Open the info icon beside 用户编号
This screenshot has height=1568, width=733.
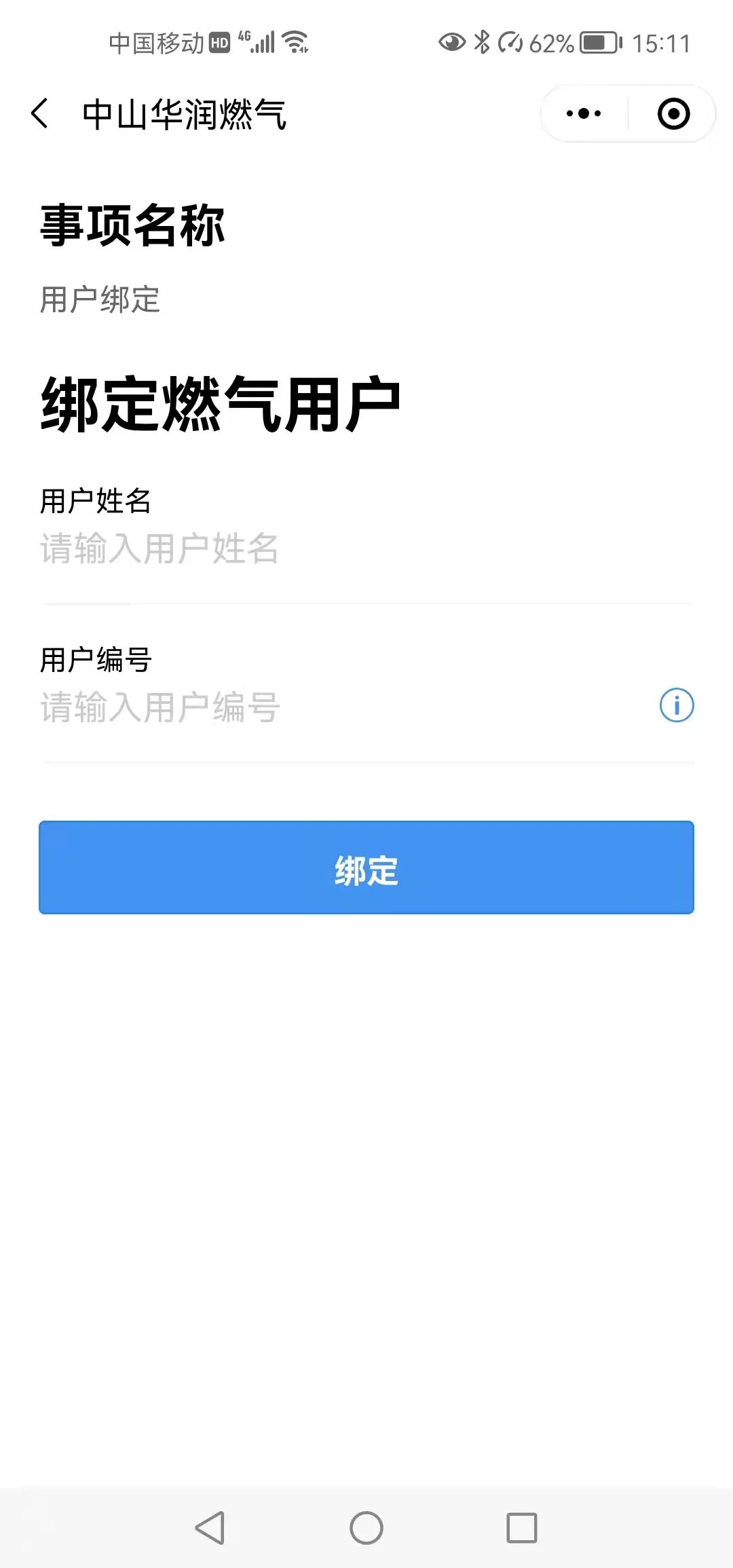[677, 705]
